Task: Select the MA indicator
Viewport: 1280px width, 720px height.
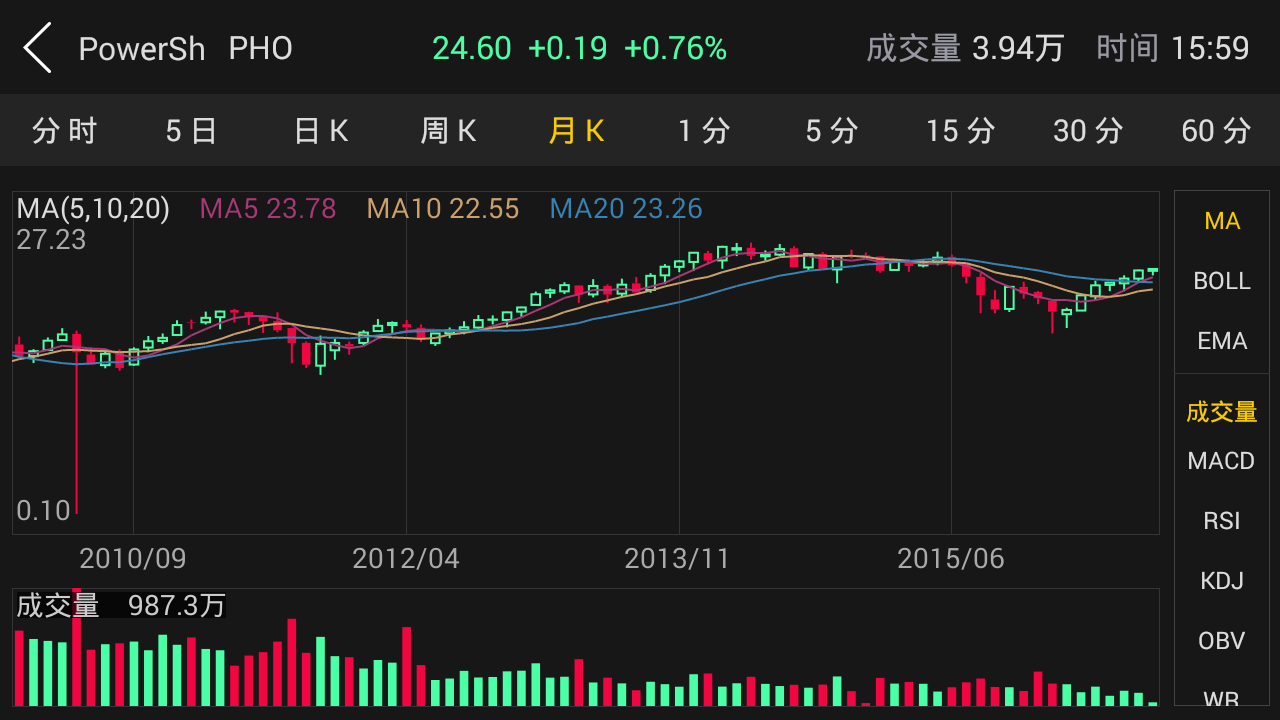Action: click(x=1222, y=221)
